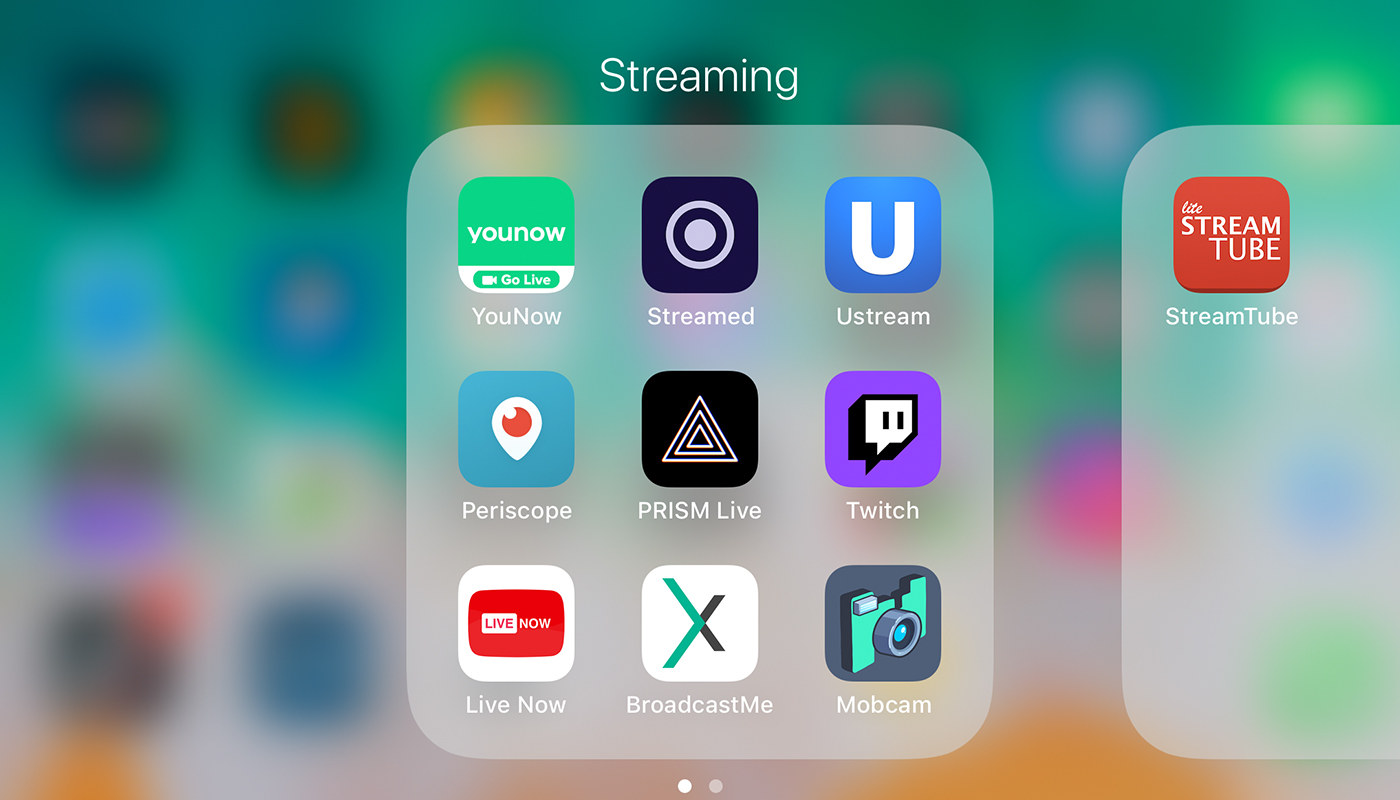1400x800 pixels.
Task: Tap the page indicator dots
Action: point(700,786)
